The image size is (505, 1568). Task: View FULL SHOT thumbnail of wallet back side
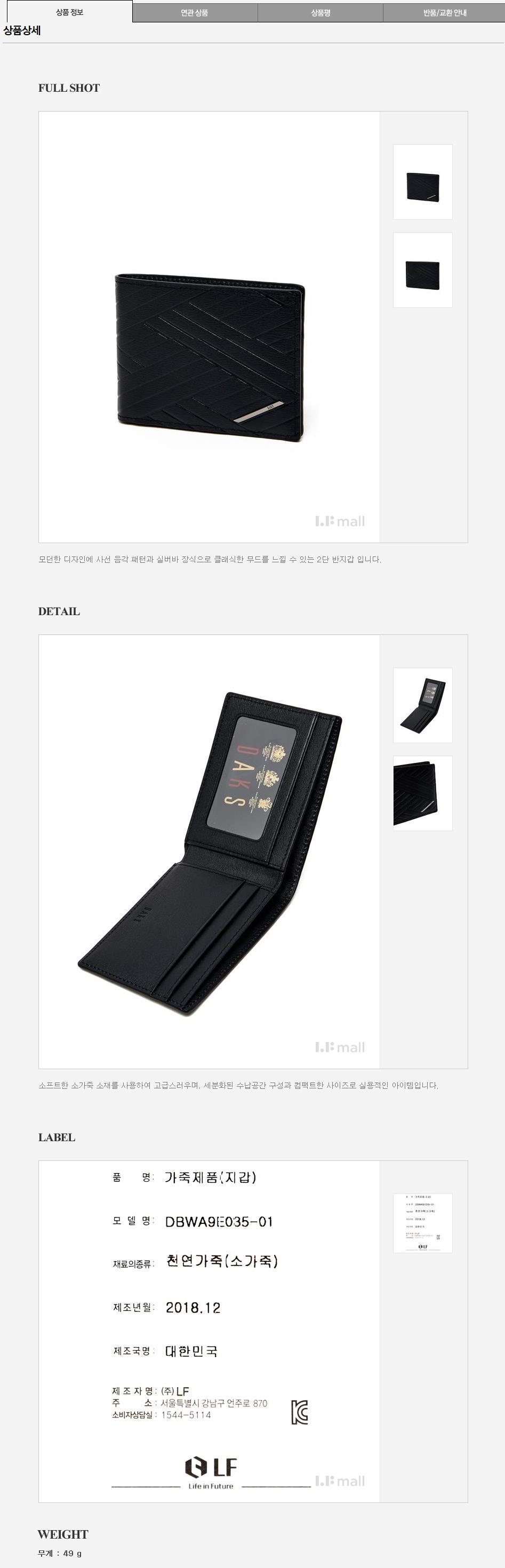[422, 269]
